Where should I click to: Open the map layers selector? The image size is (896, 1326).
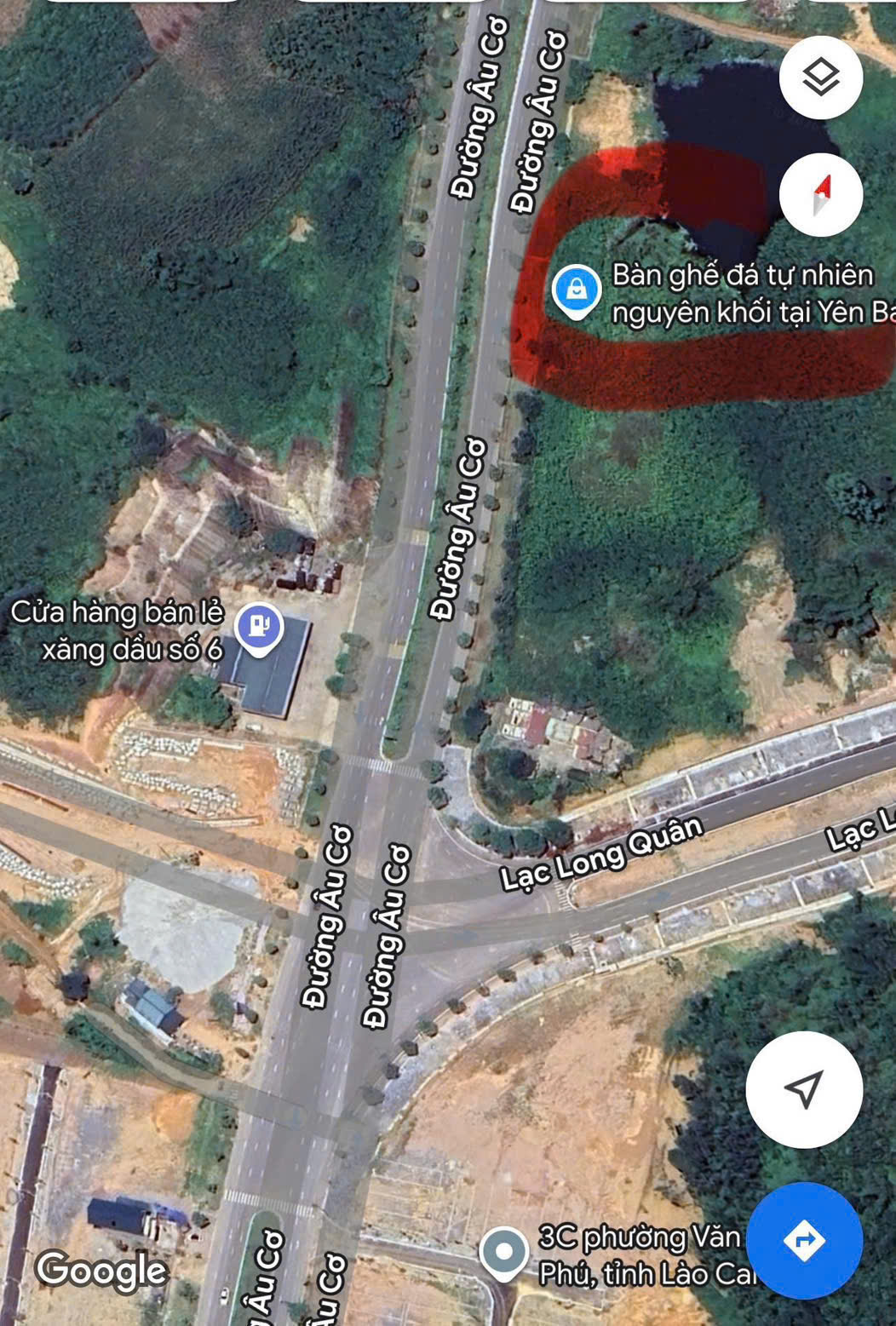820,77
